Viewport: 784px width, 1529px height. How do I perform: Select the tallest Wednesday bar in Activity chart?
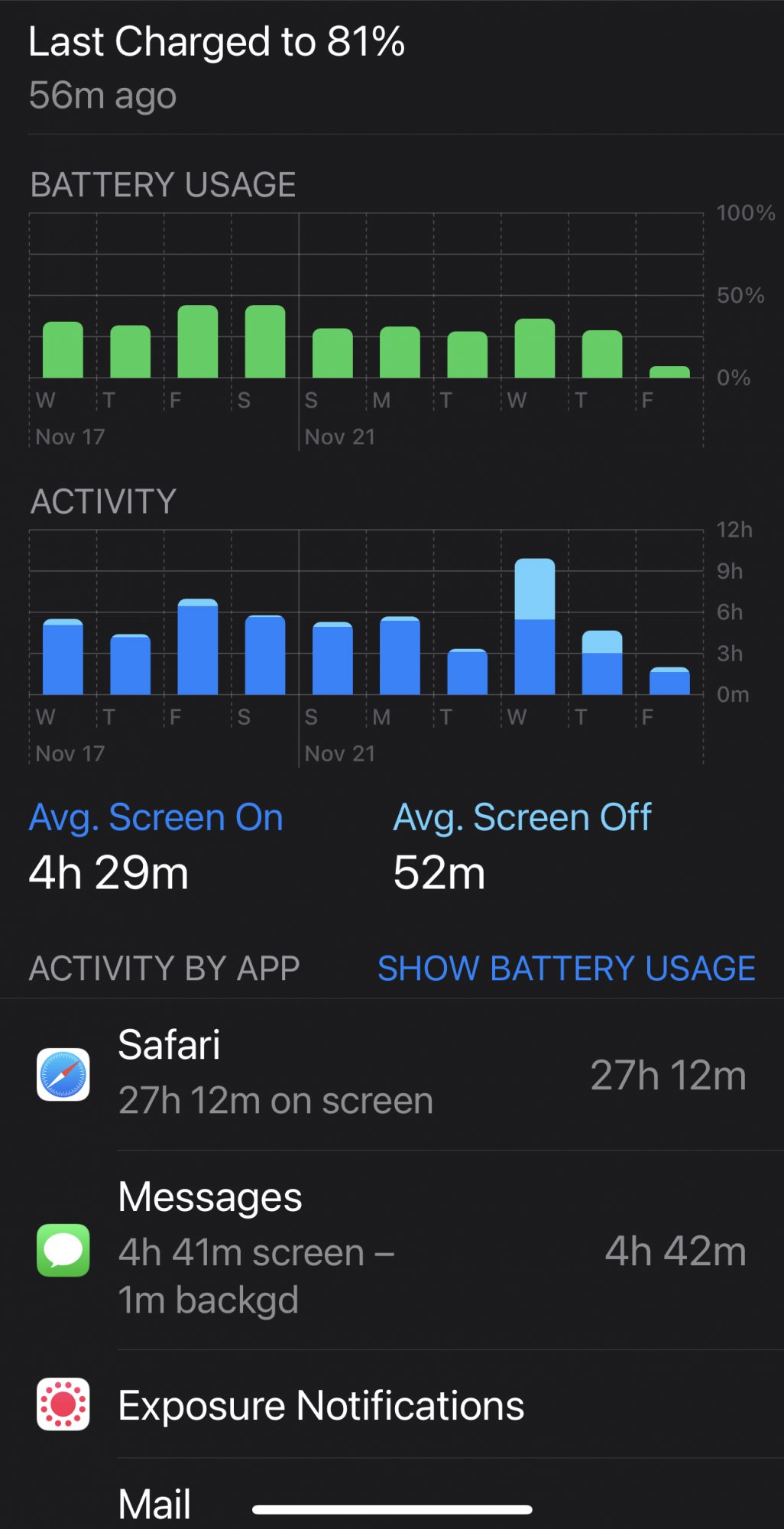coord(535,626)
